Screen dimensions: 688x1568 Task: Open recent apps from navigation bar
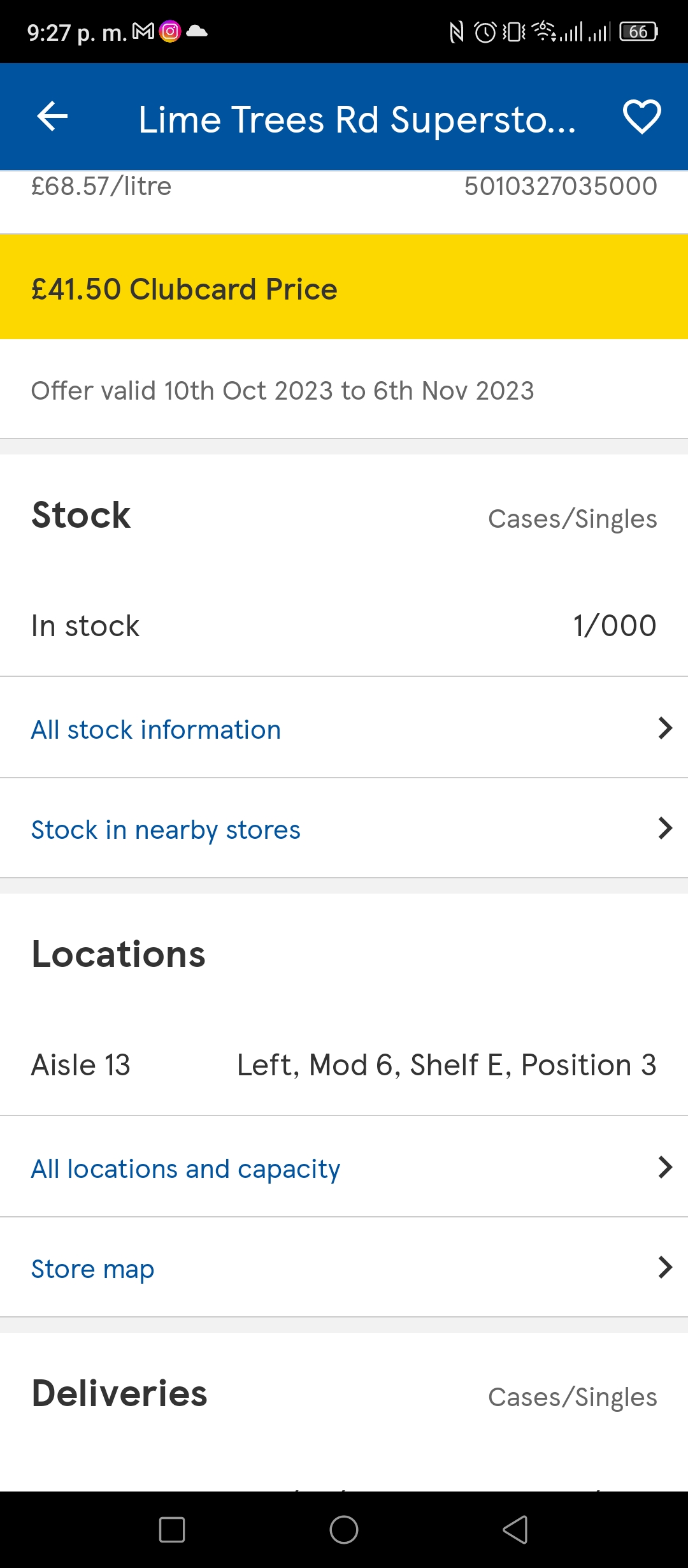tap(172, 1530)
